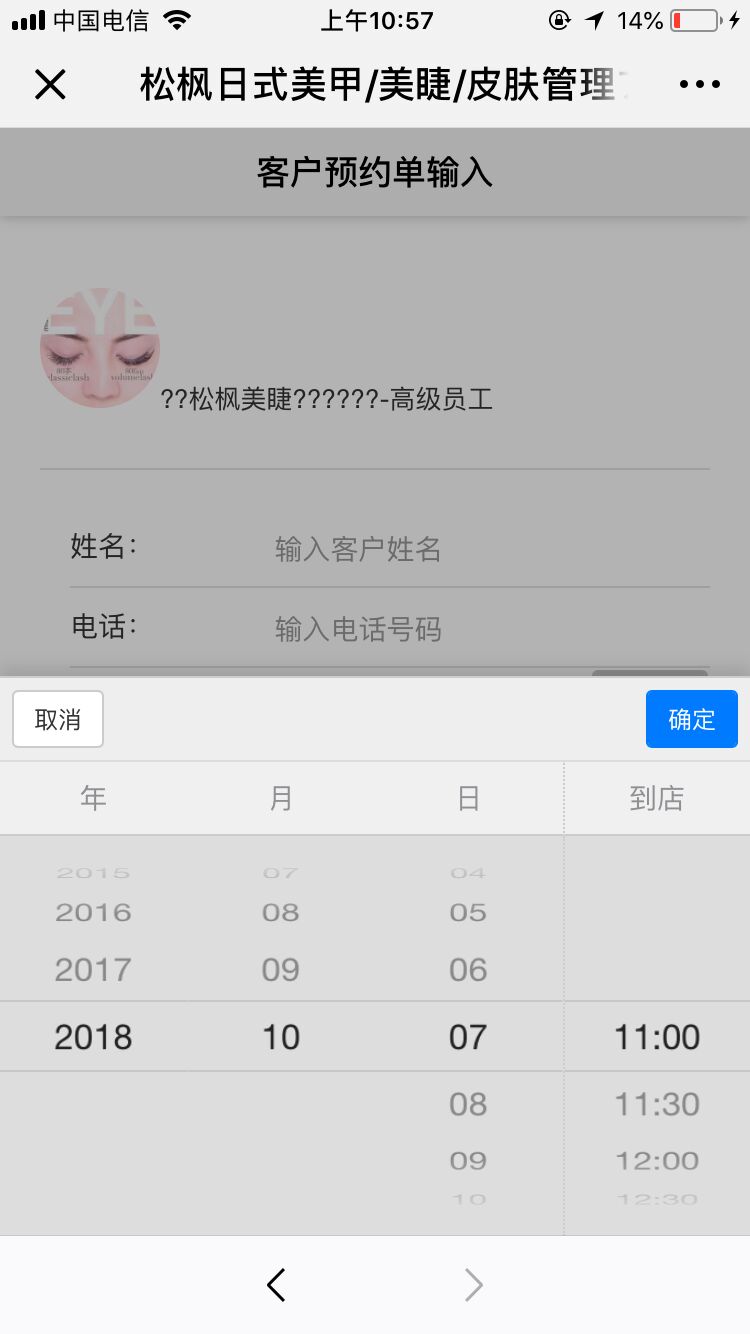Select year 2017 in the picker
The width and height of the screenshot is (750, 1334).
point(93,970)
